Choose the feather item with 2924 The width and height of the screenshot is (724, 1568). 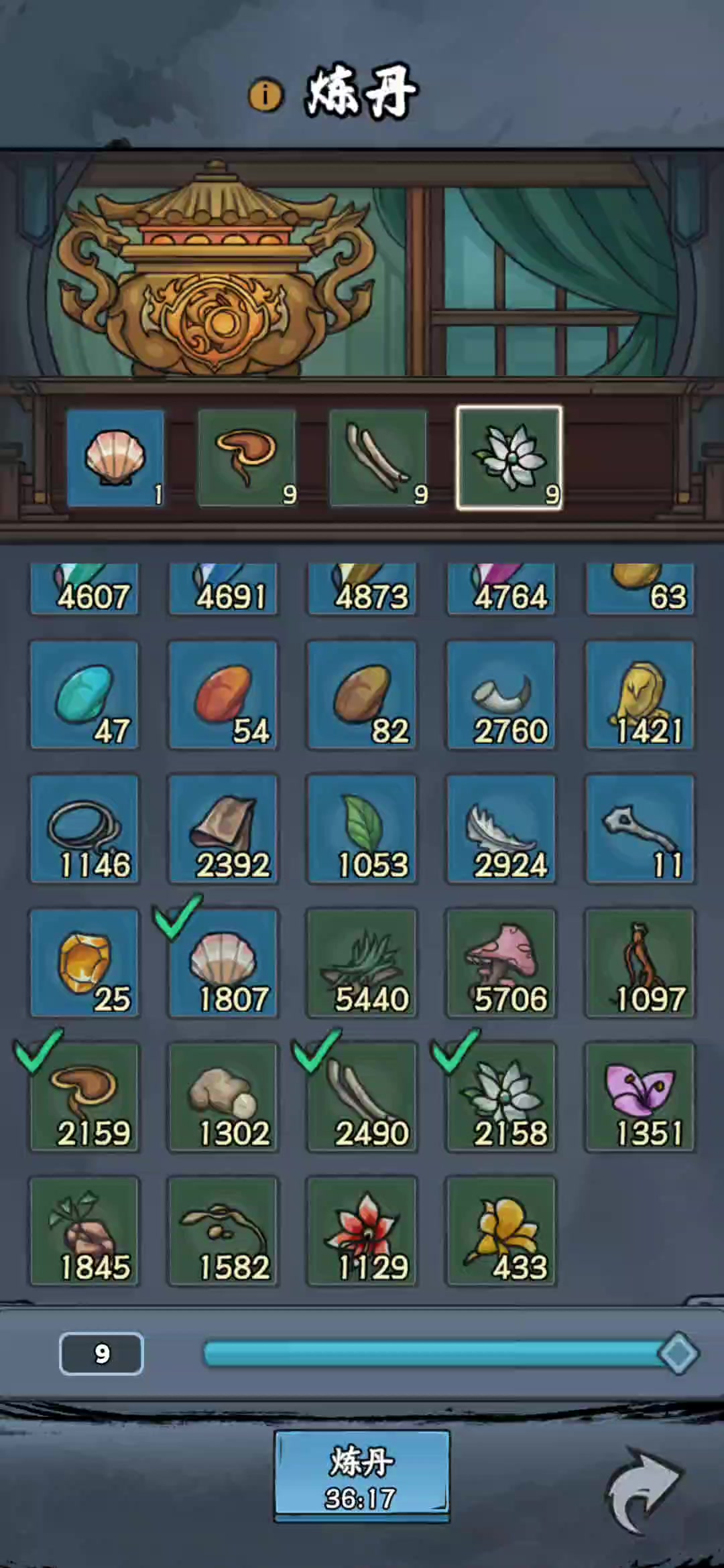pos(501,830)
